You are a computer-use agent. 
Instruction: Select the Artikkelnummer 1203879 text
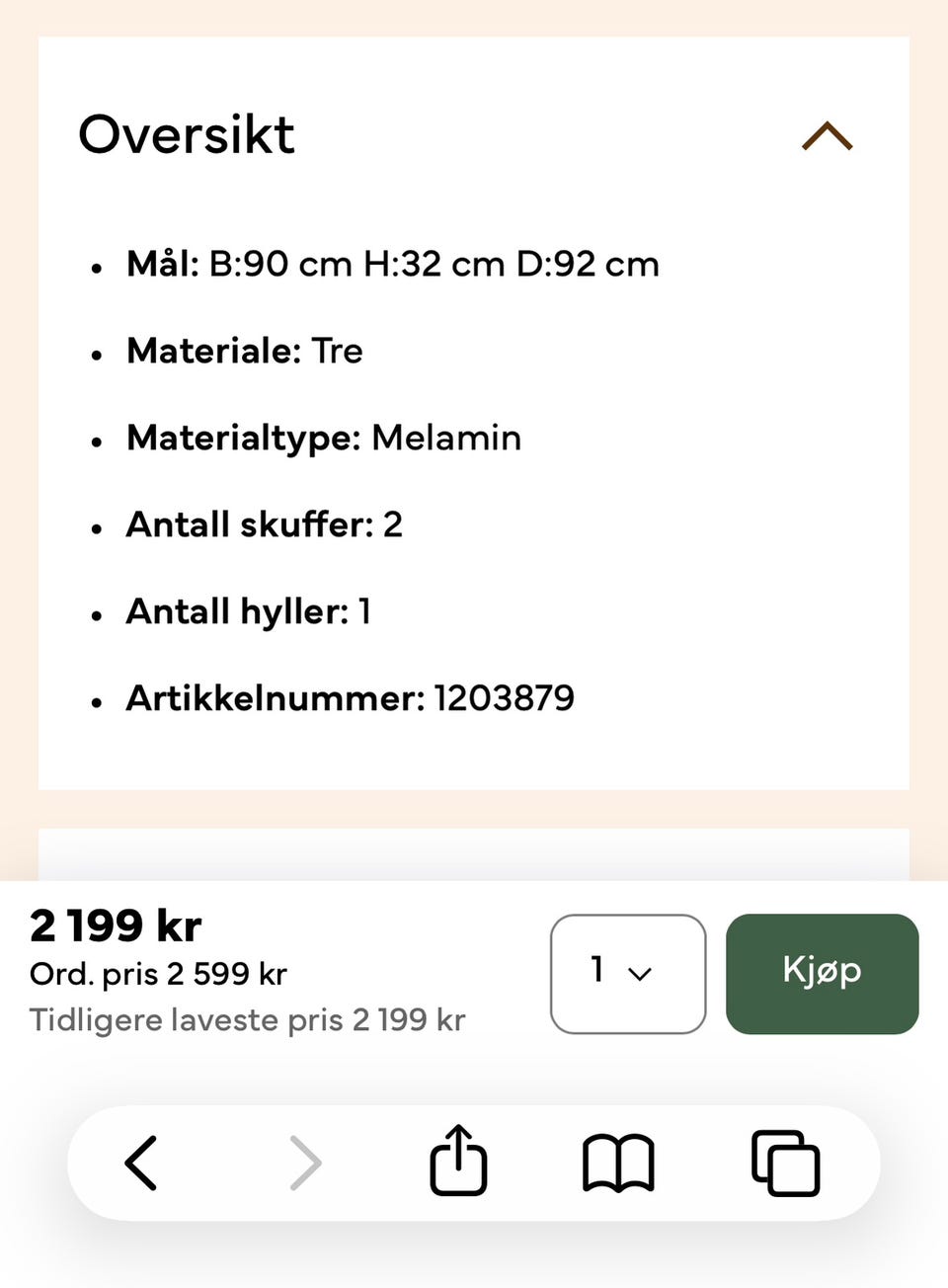(x=350, y=698)
